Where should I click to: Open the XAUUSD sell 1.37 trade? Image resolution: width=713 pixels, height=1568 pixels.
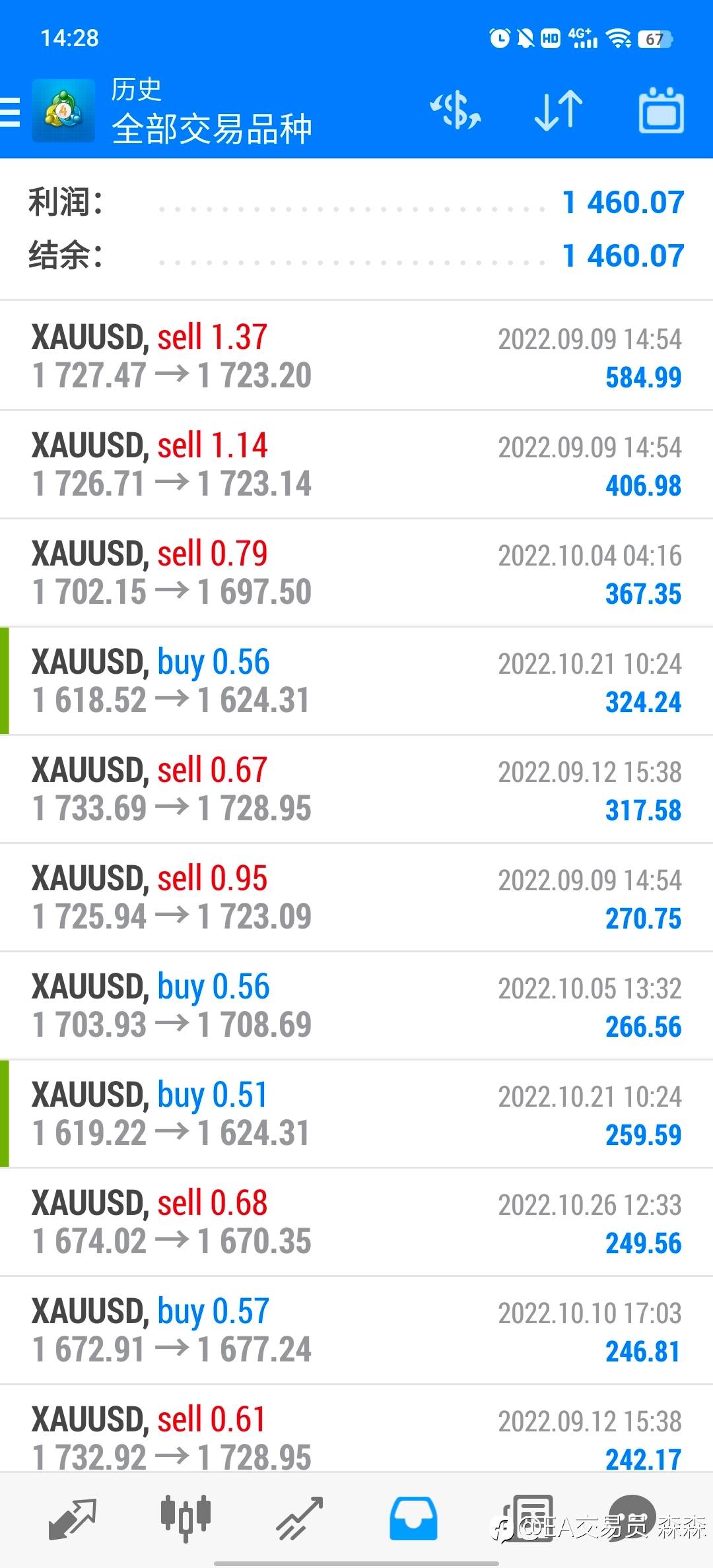coord(356,356)
